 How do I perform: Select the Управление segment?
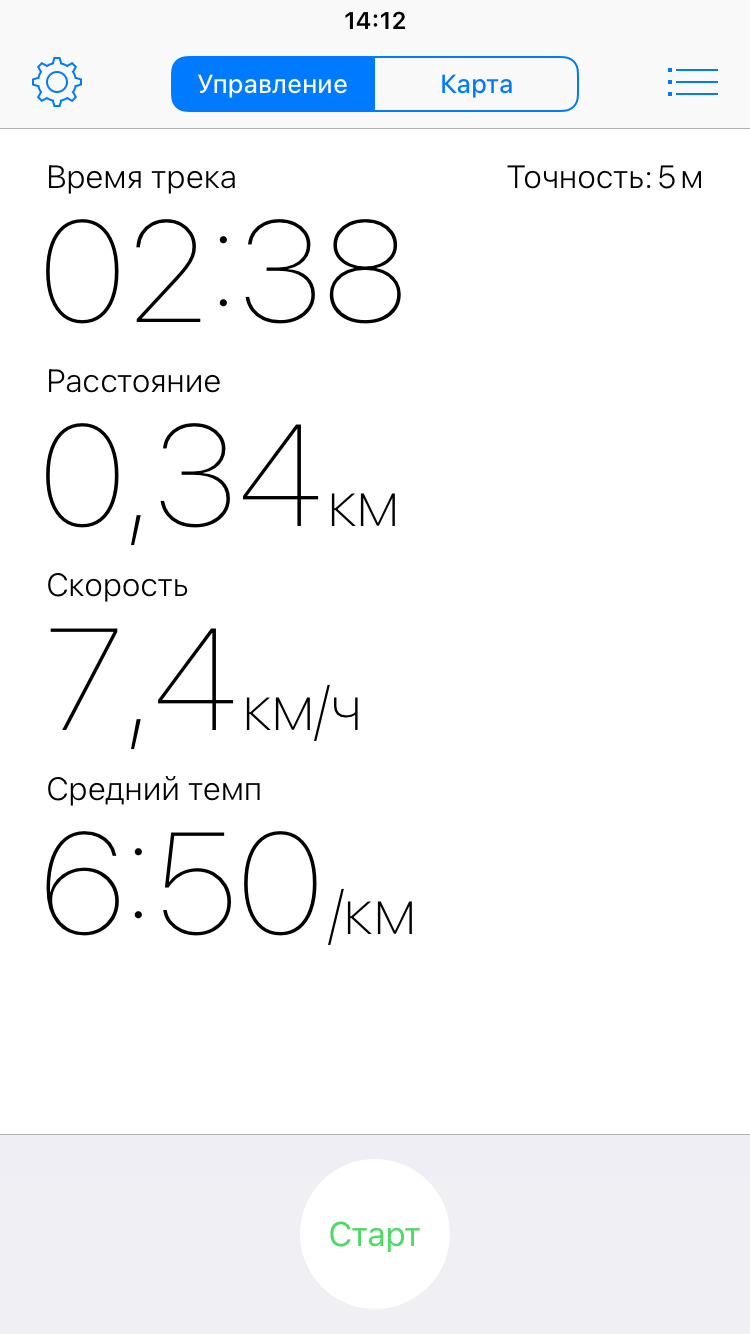[x=273, y=84]
